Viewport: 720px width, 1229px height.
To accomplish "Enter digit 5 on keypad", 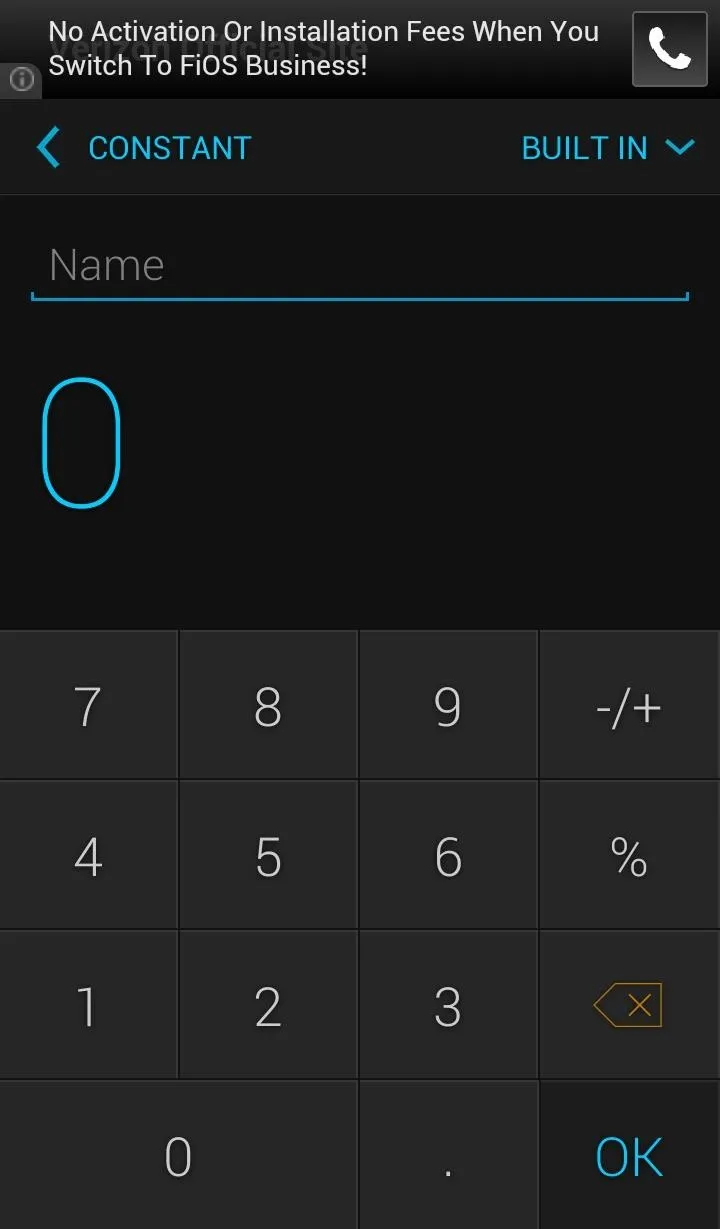I will pyautogui.click(x=268, y=856).
